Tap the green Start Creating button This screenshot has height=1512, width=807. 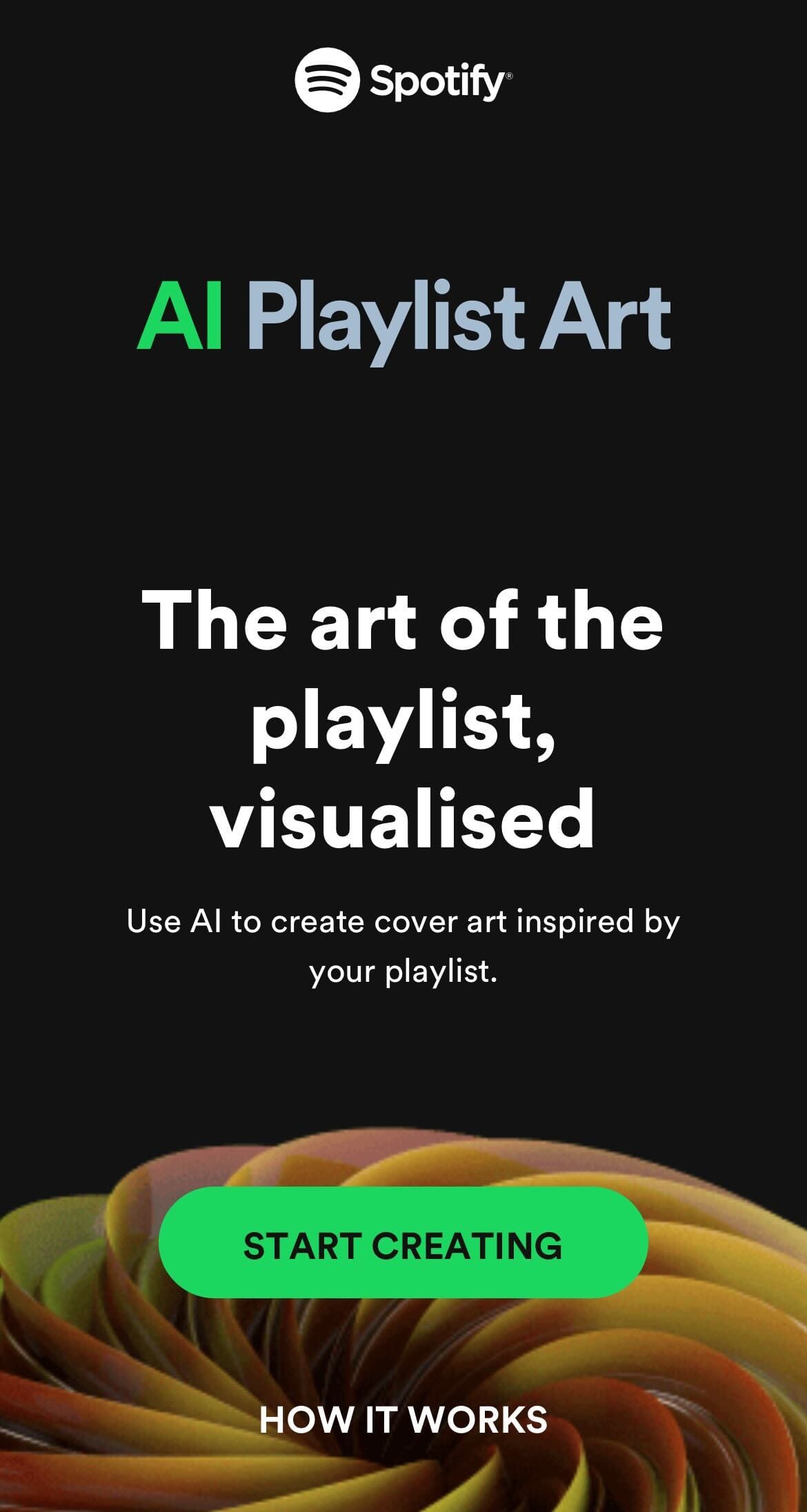[x=403, y=1245]
